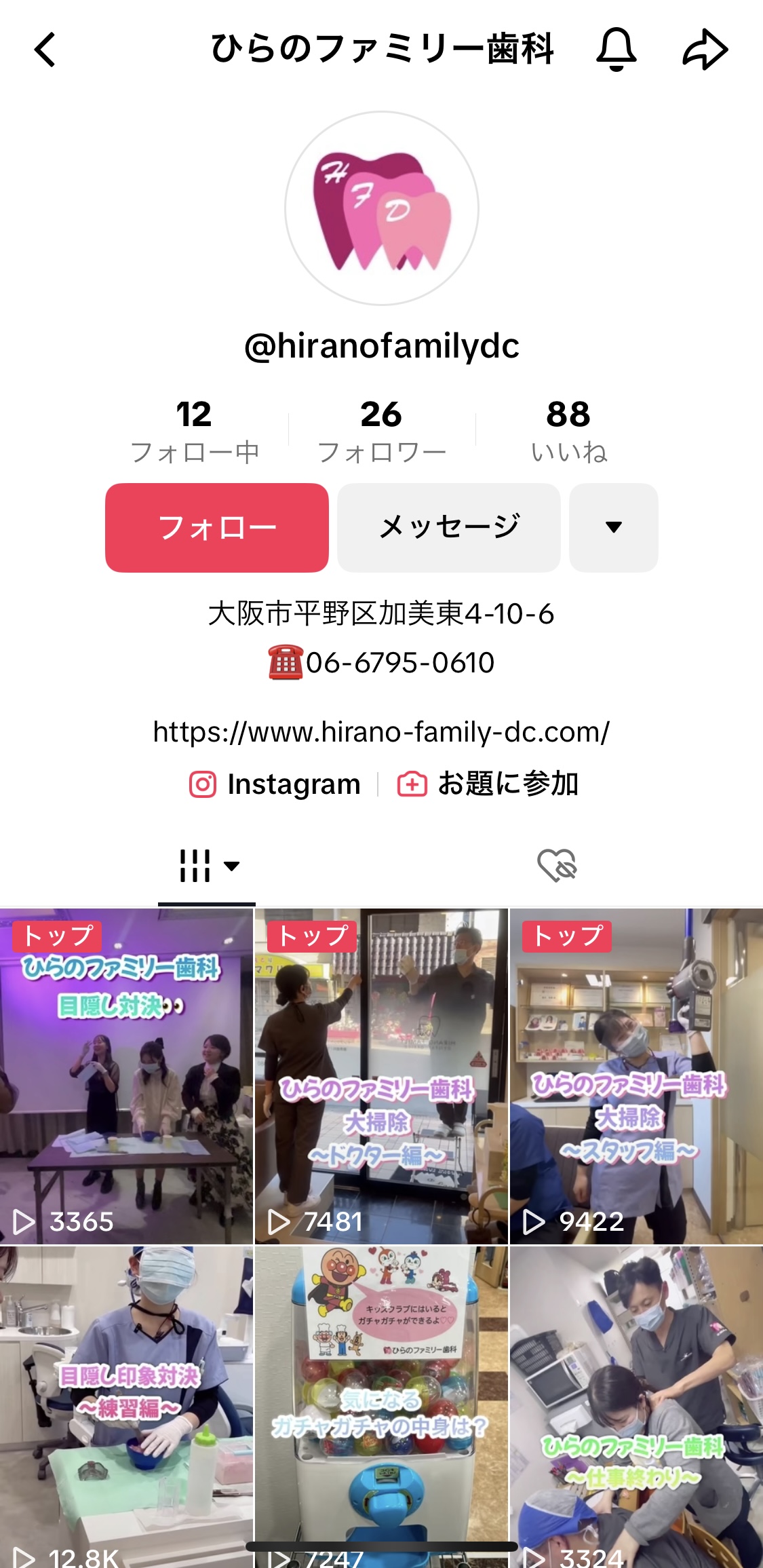Play the 目隠し対決 video with 3365 views

pyautogui.click(x=126, y=1076)
